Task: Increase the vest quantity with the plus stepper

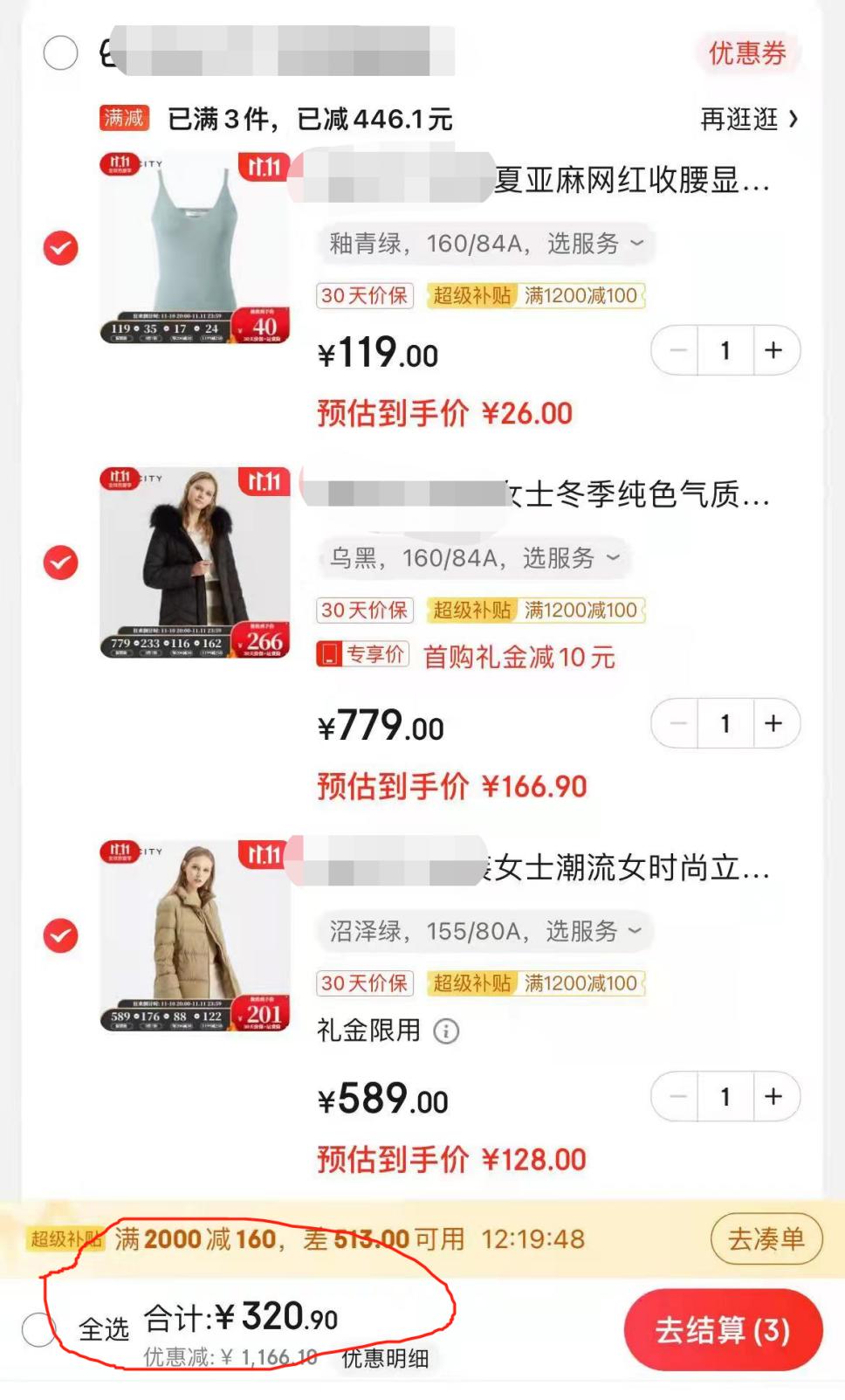Action: pyautogui.click(x=772, y=349)
